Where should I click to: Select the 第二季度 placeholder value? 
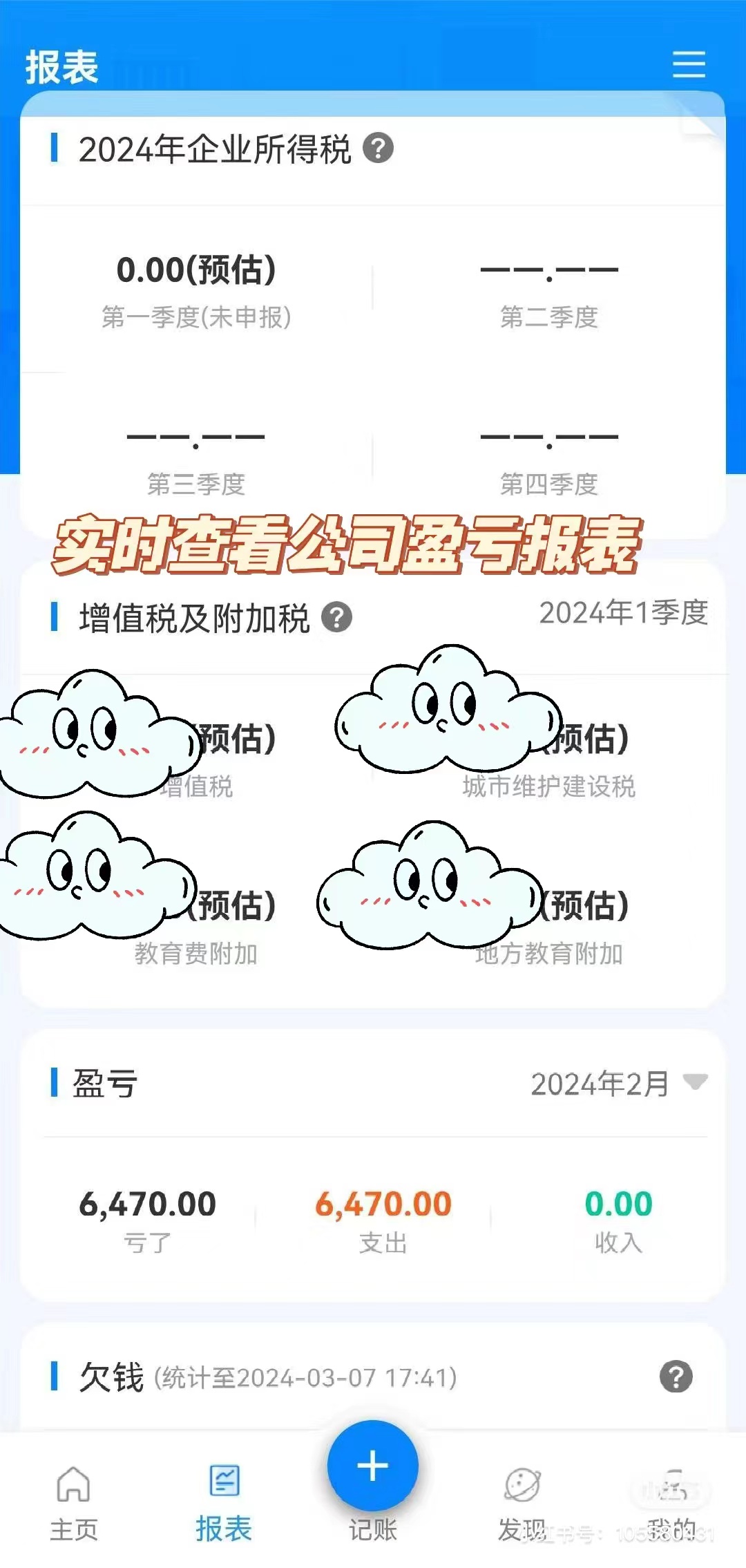550,271
